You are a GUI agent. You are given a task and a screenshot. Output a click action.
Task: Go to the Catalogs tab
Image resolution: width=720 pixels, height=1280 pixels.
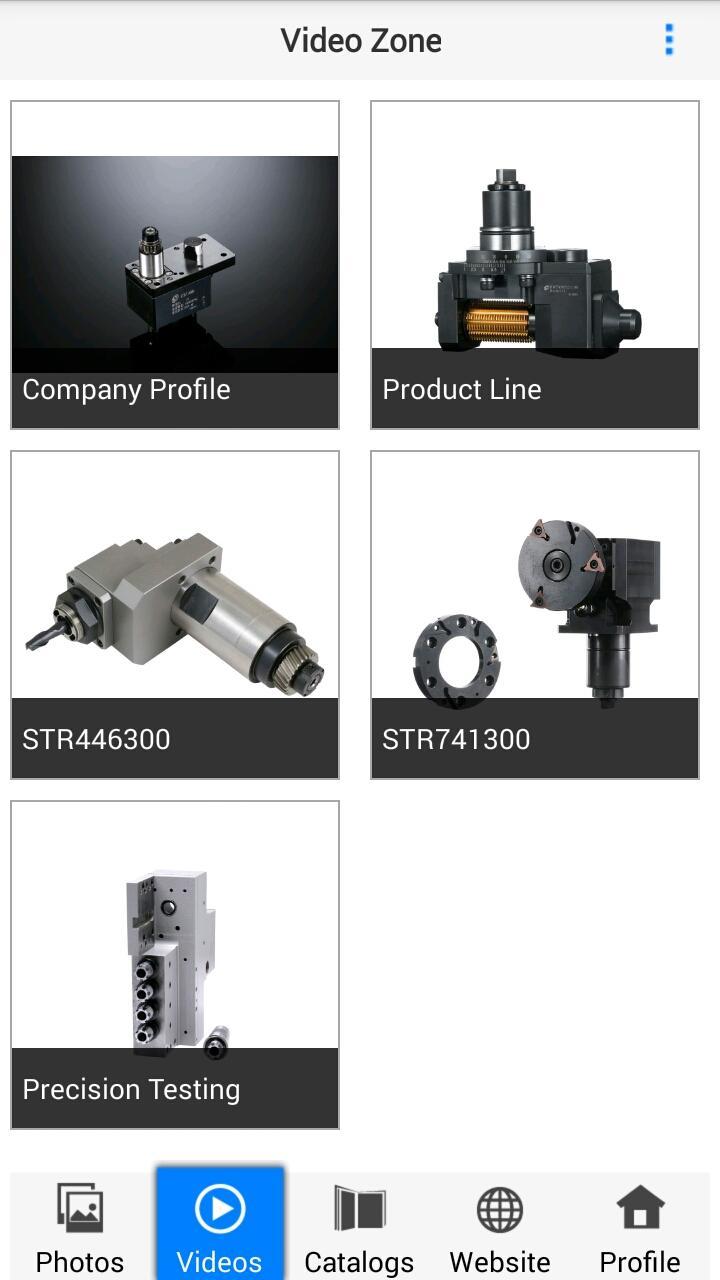pyautogui.click(x=359, y=1227)
